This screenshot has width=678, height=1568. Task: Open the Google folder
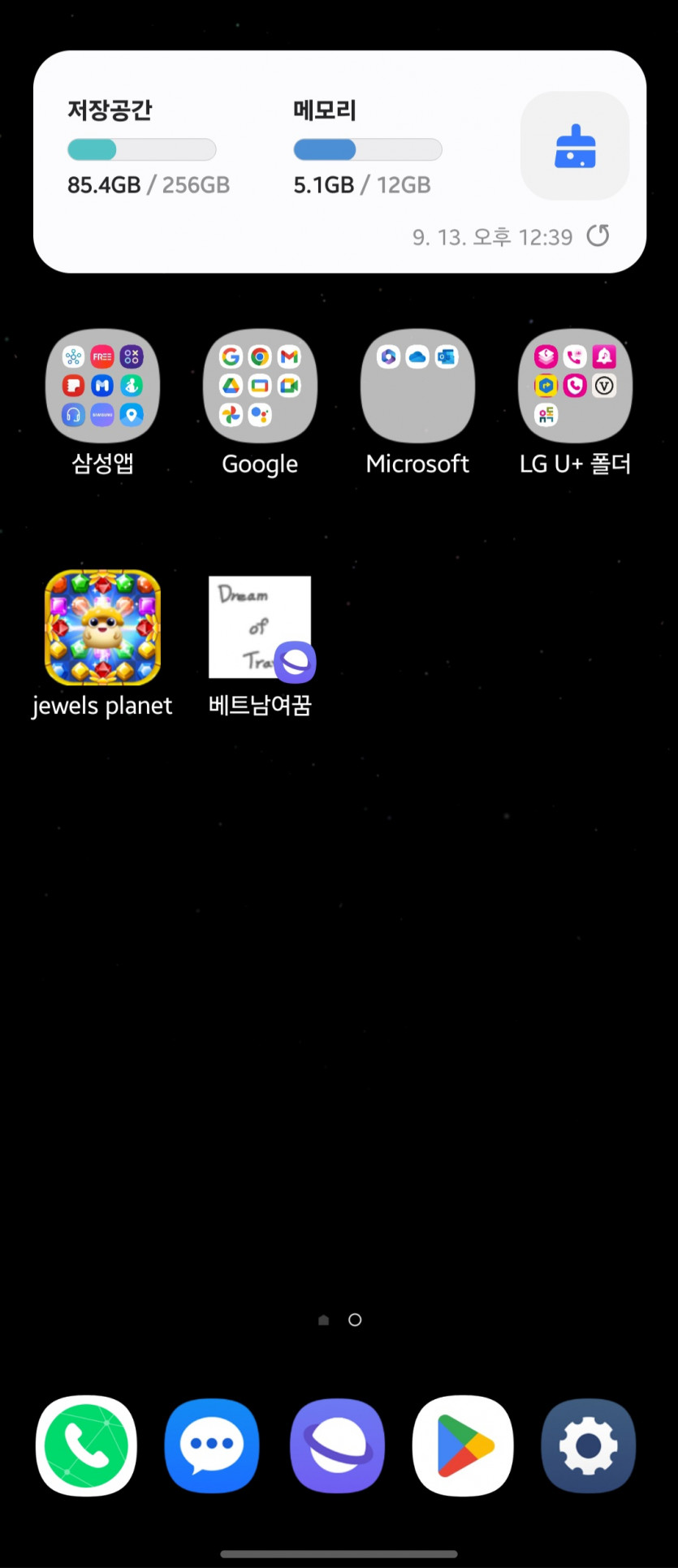260,386
